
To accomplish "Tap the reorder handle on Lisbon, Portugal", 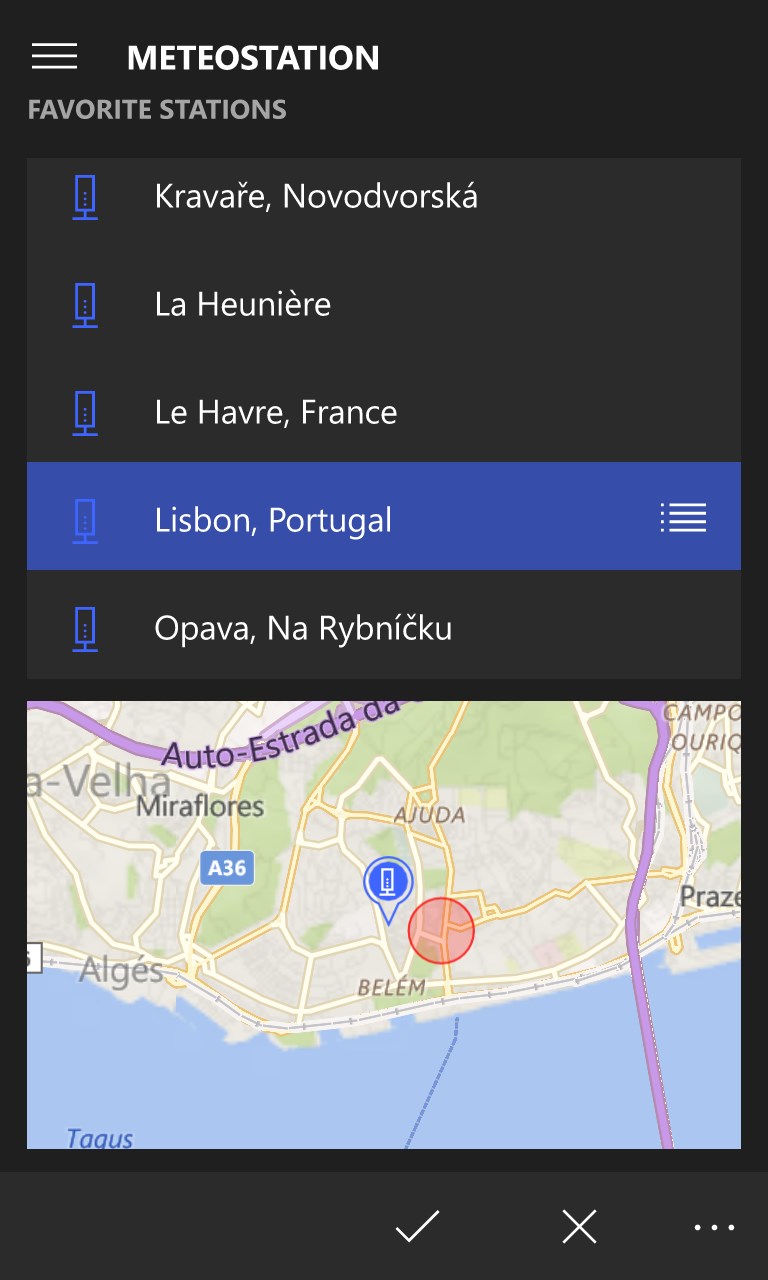I will (x=683, y=518).
